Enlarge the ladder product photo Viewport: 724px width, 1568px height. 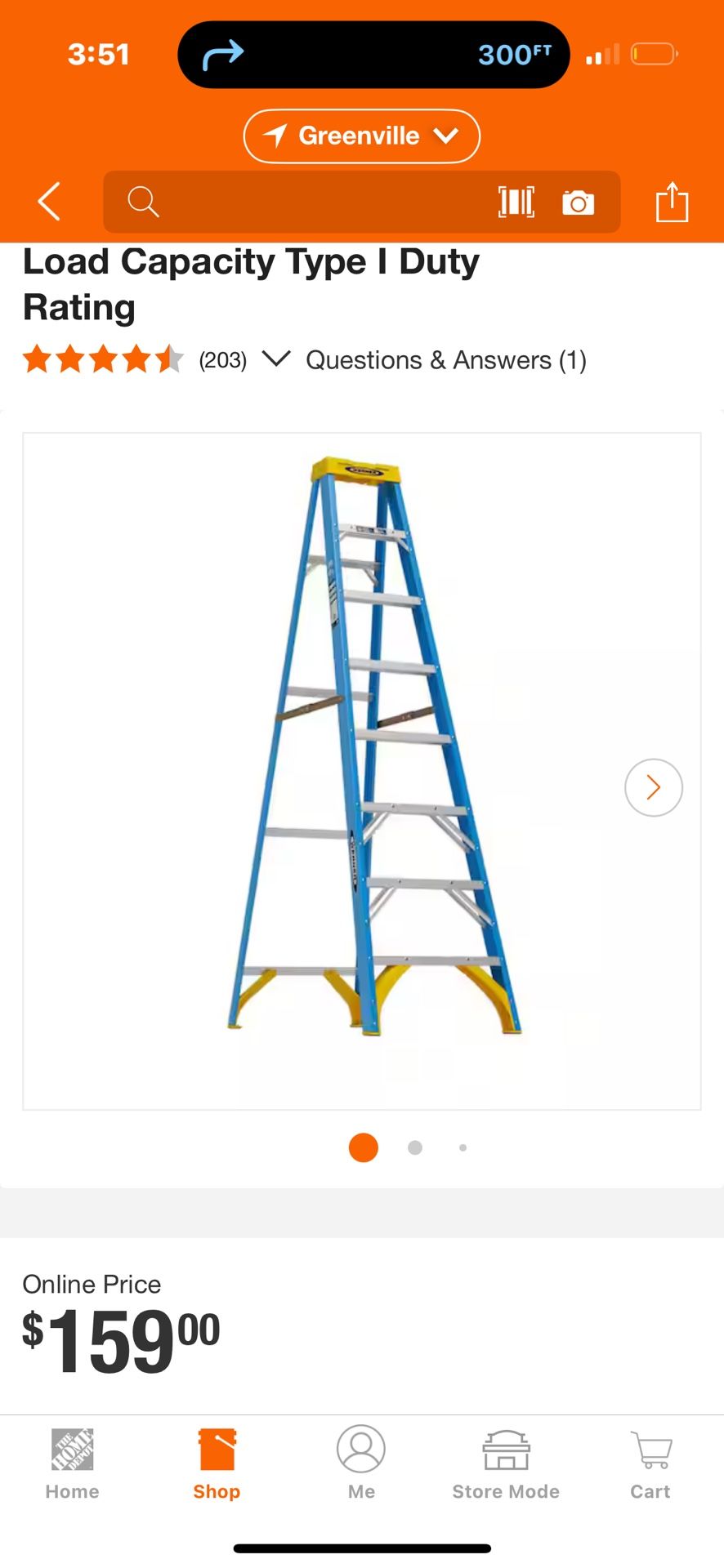pyautogui.click(x=361, y=771)
